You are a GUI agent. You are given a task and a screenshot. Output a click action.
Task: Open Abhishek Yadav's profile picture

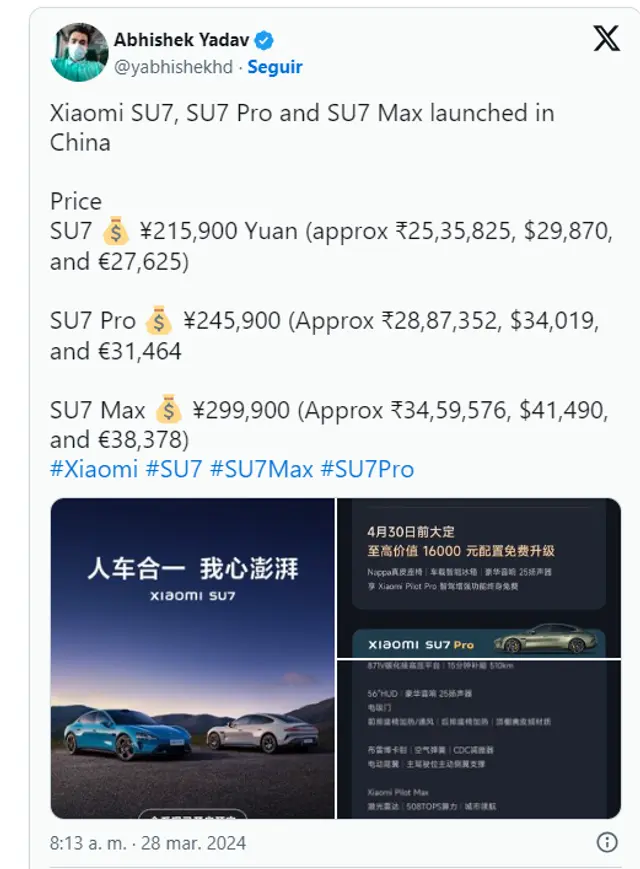tap(79, 52)
